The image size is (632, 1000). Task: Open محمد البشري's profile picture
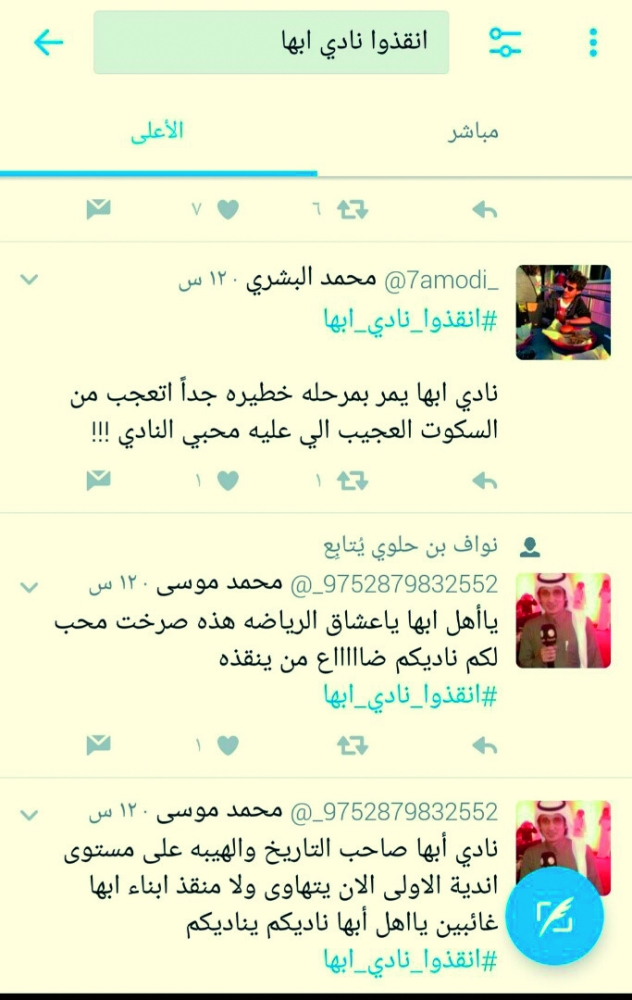click(563, 312)
